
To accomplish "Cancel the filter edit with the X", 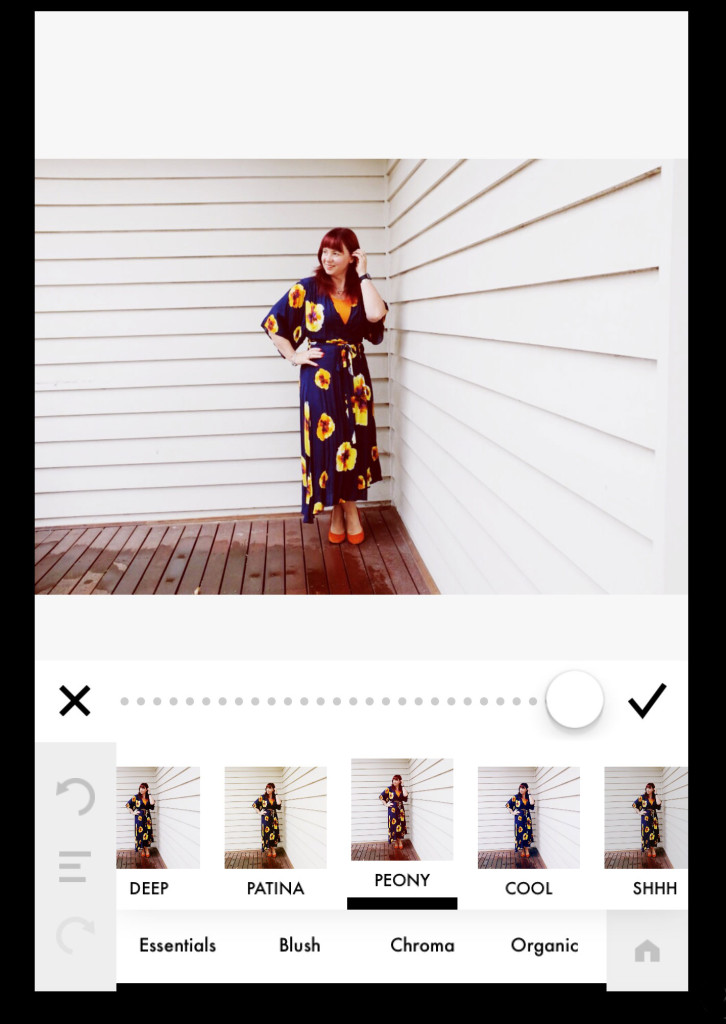I will click(x=75, y=701).
